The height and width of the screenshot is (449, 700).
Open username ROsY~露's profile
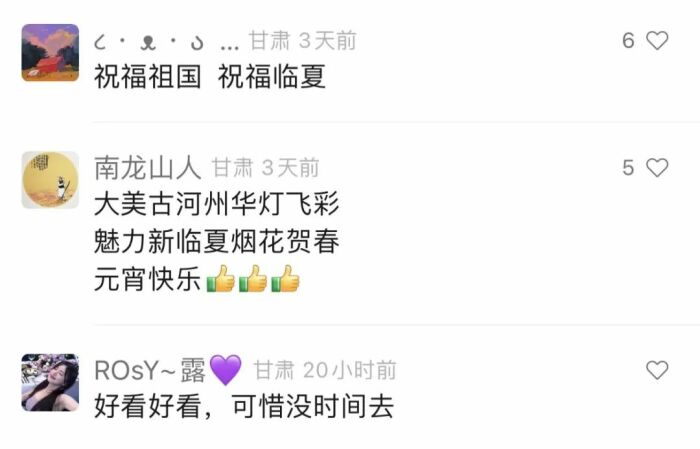[150, 370]
